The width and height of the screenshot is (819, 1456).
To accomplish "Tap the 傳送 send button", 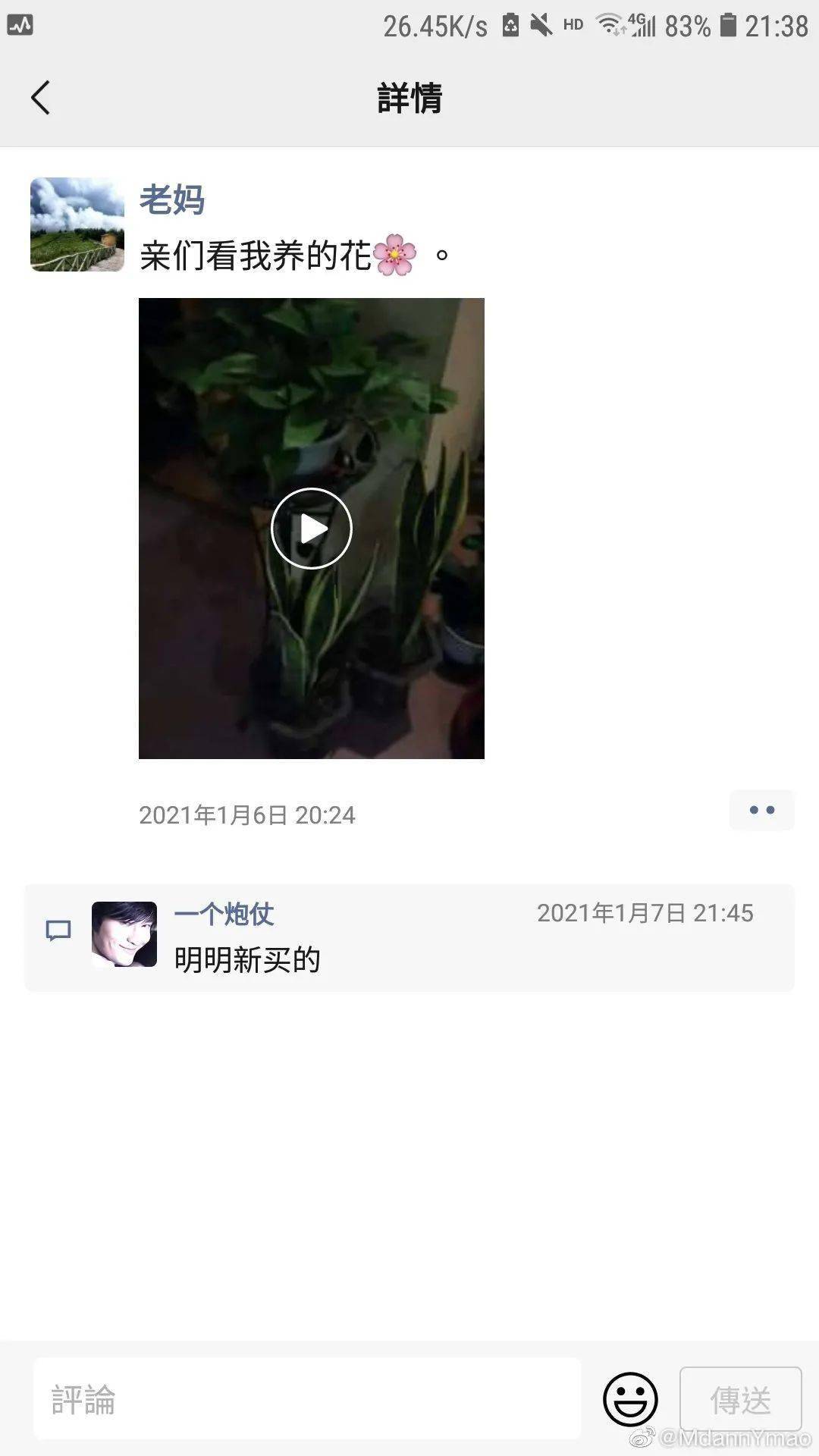I will [x=740, y=1400].
